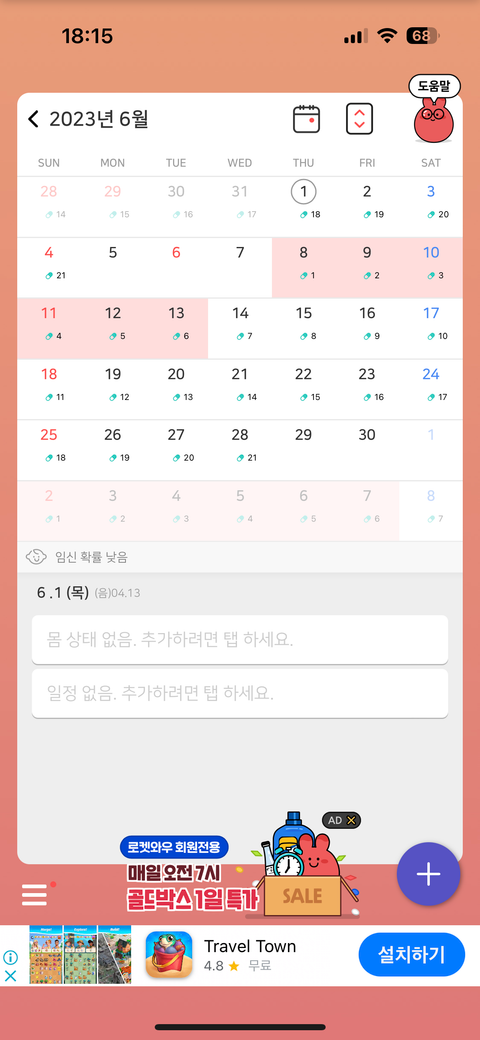The width and height of the screenshot is (480, 1040).
Task: Select June 14 on the calendar
Action: tap(240, 328)
